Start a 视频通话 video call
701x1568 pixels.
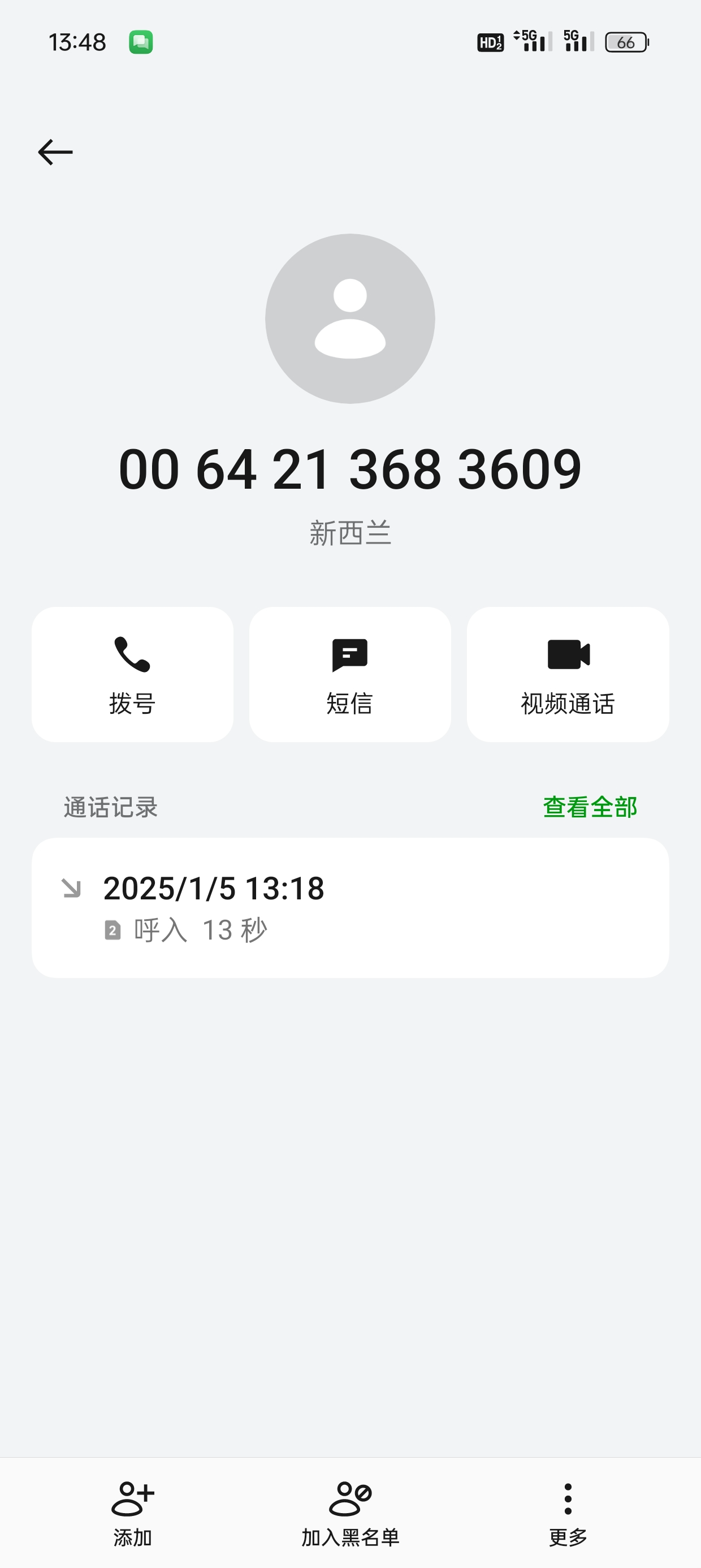(568, 674)
